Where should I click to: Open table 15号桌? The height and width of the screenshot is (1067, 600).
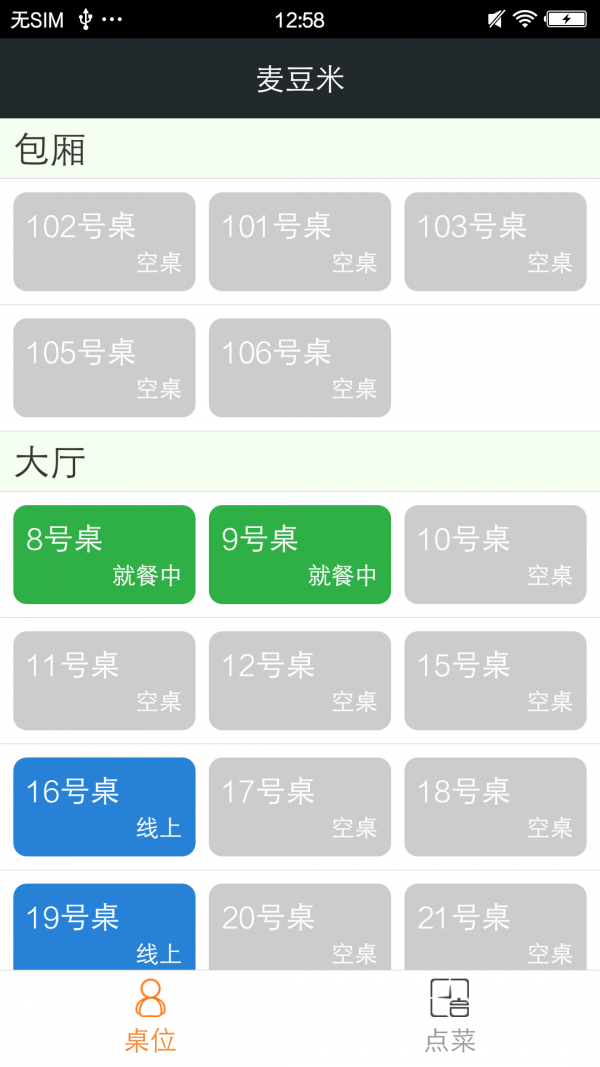(495, 680)
